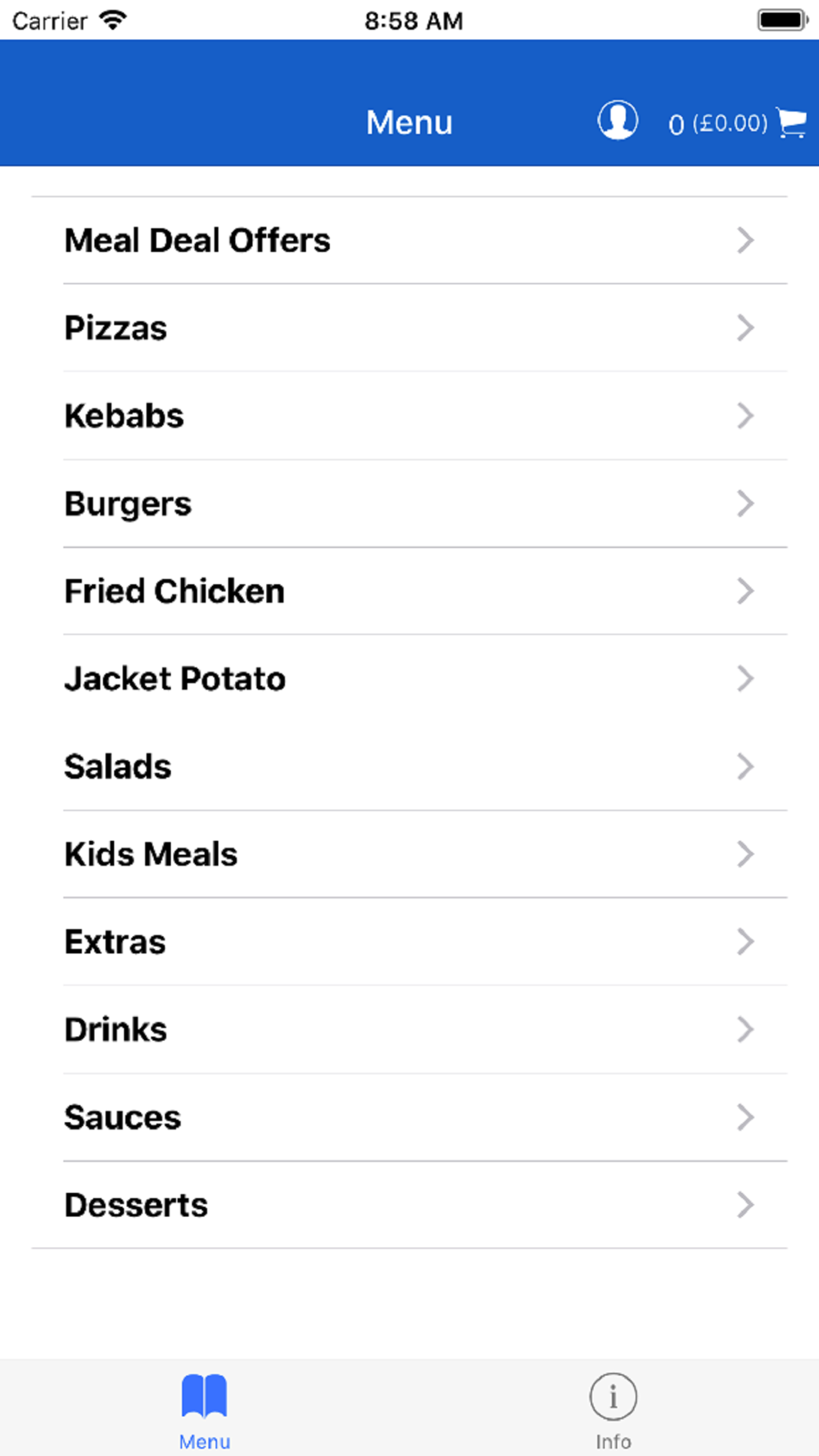This screenshot has height=1456, width=819.
Task: Open the Kids Meals section
Action: [x=409, y=854]
